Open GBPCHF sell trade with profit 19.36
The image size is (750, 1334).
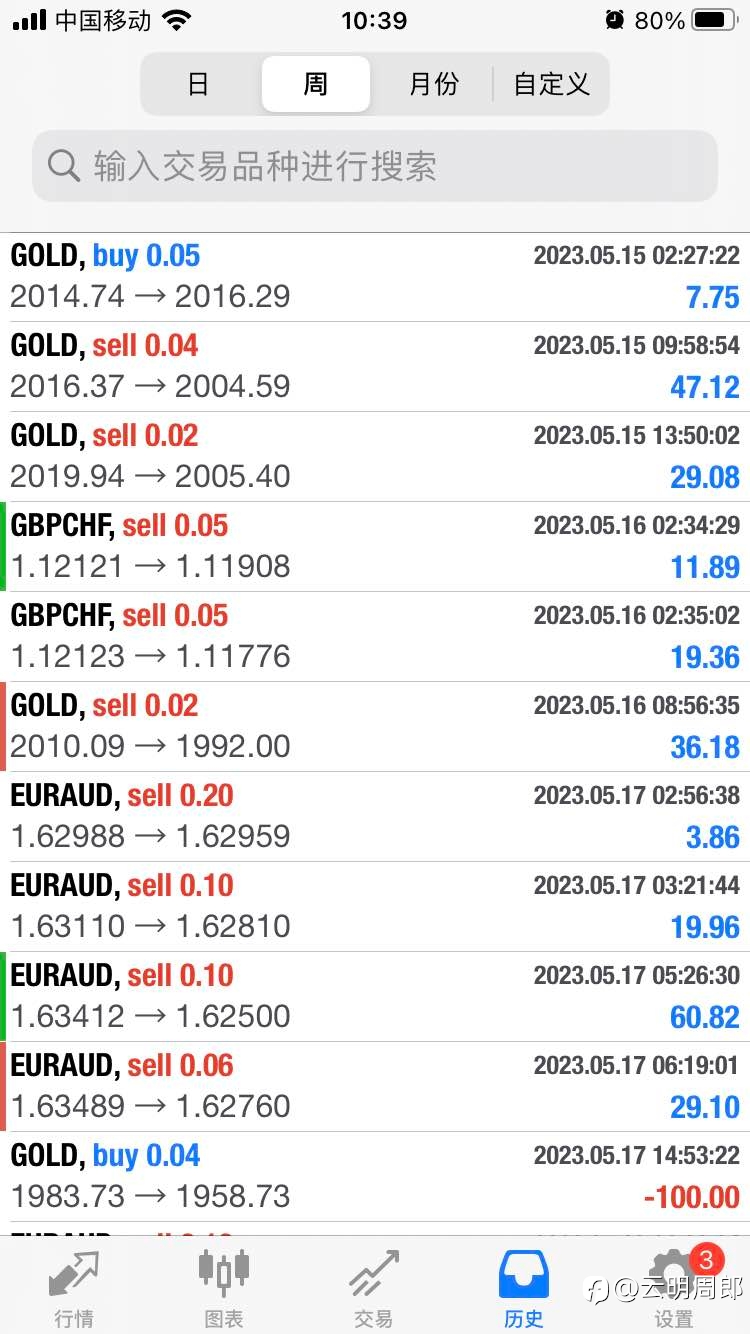point(375,637)
